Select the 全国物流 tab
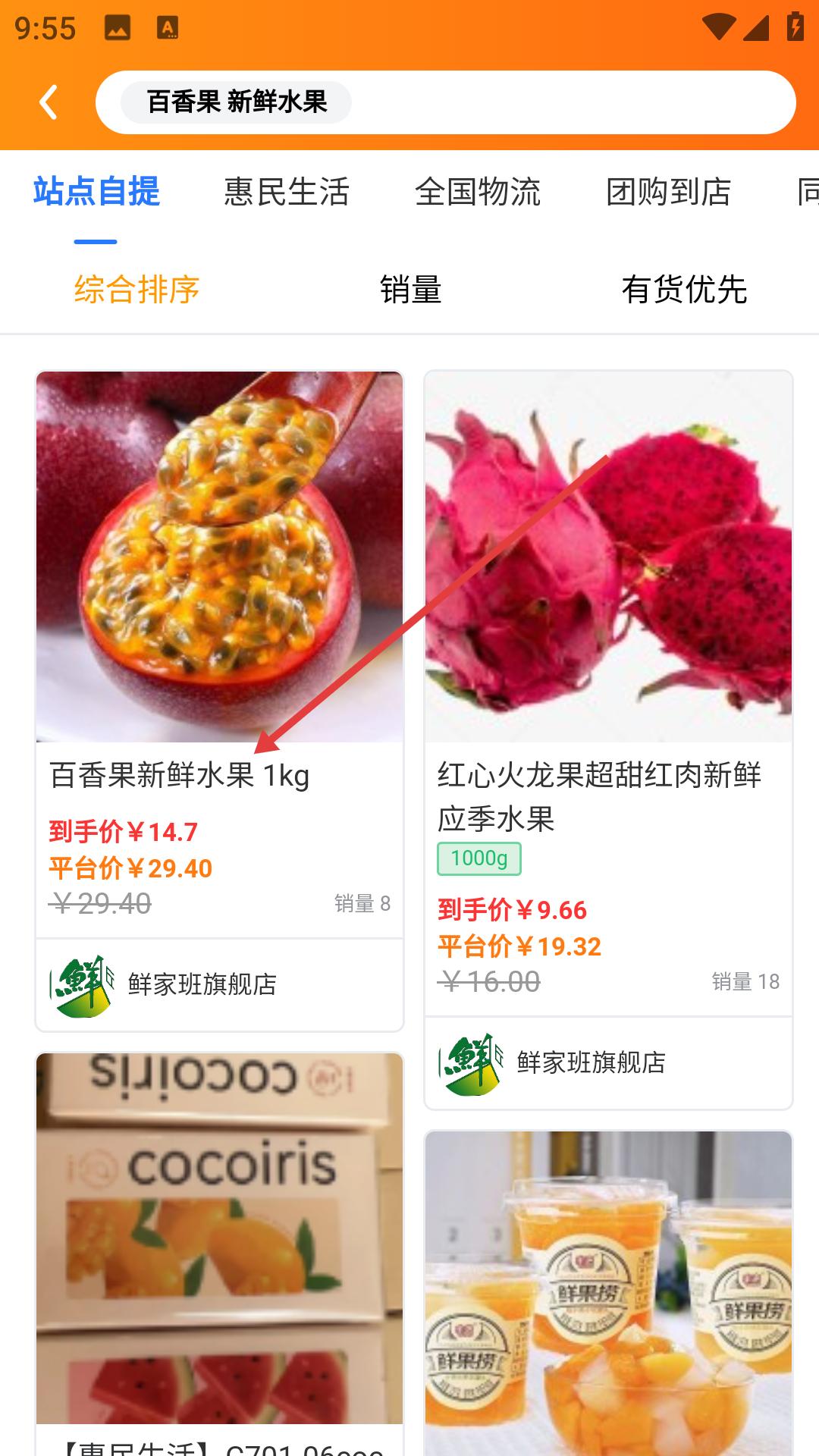819x1456 pixels. 478,191
